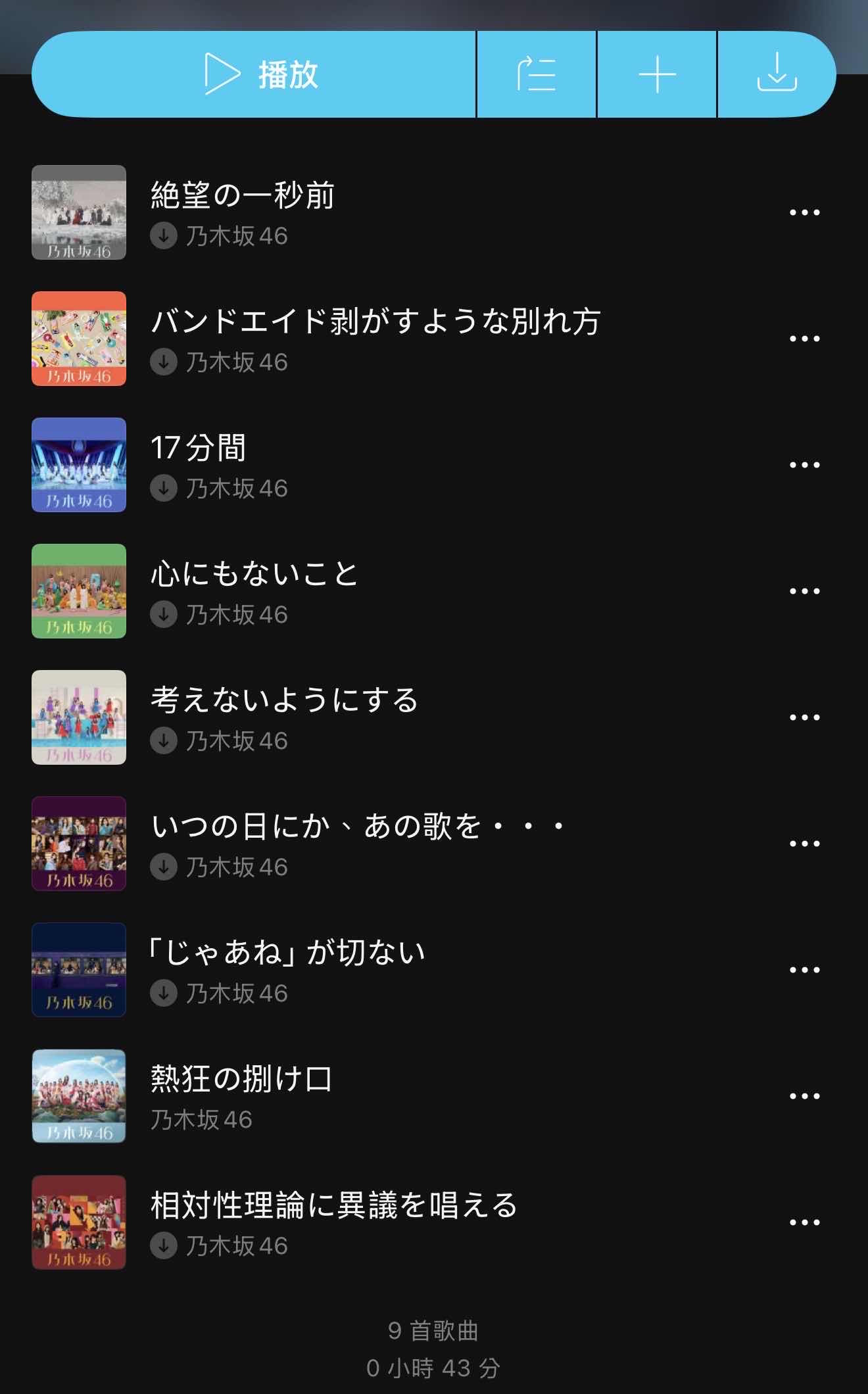Open more options for 絶望の一秒前

click(x=804, y=212)
